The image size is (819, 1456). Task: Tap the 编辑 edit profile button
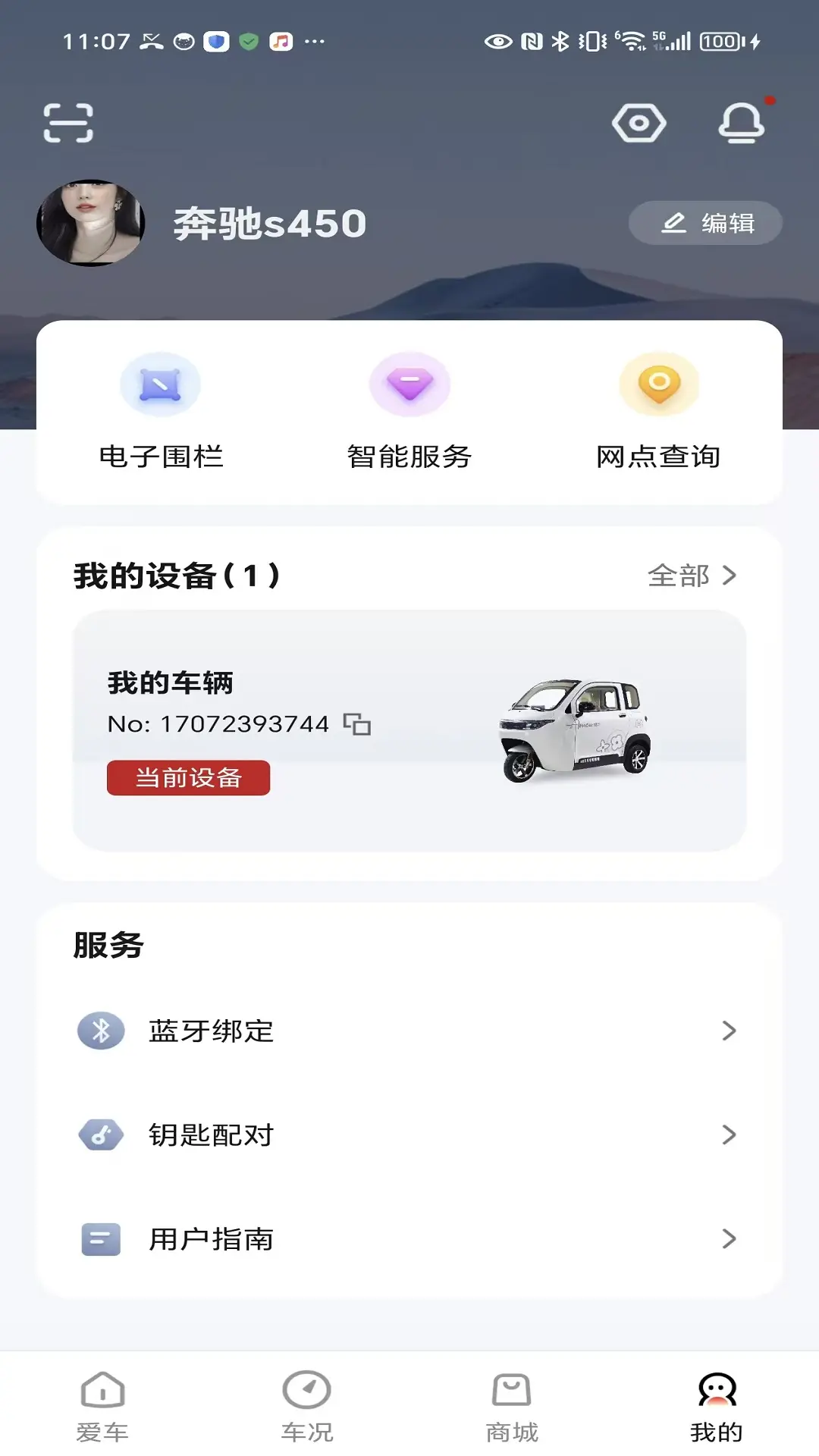tap(705, 223)
